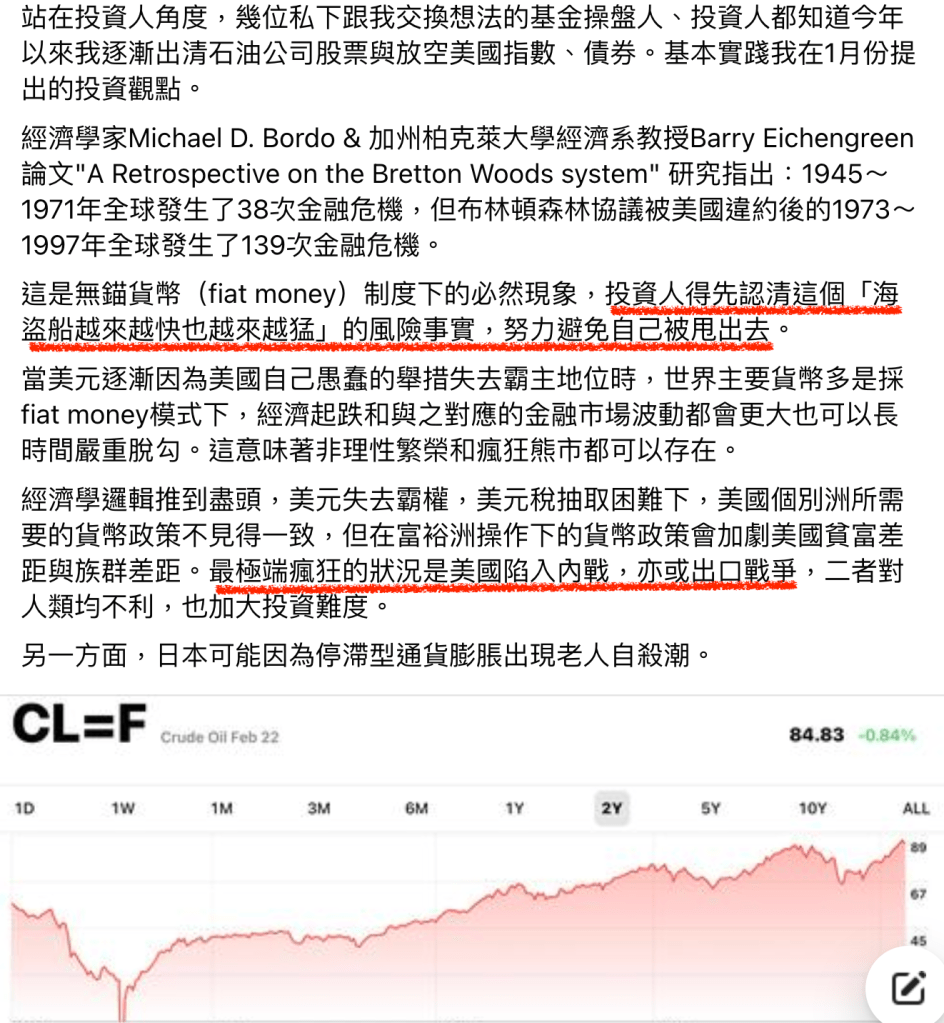Tap the floating compose button
Image resolution: width=944 pixels, height=1023 pixels.
[908, 987]
